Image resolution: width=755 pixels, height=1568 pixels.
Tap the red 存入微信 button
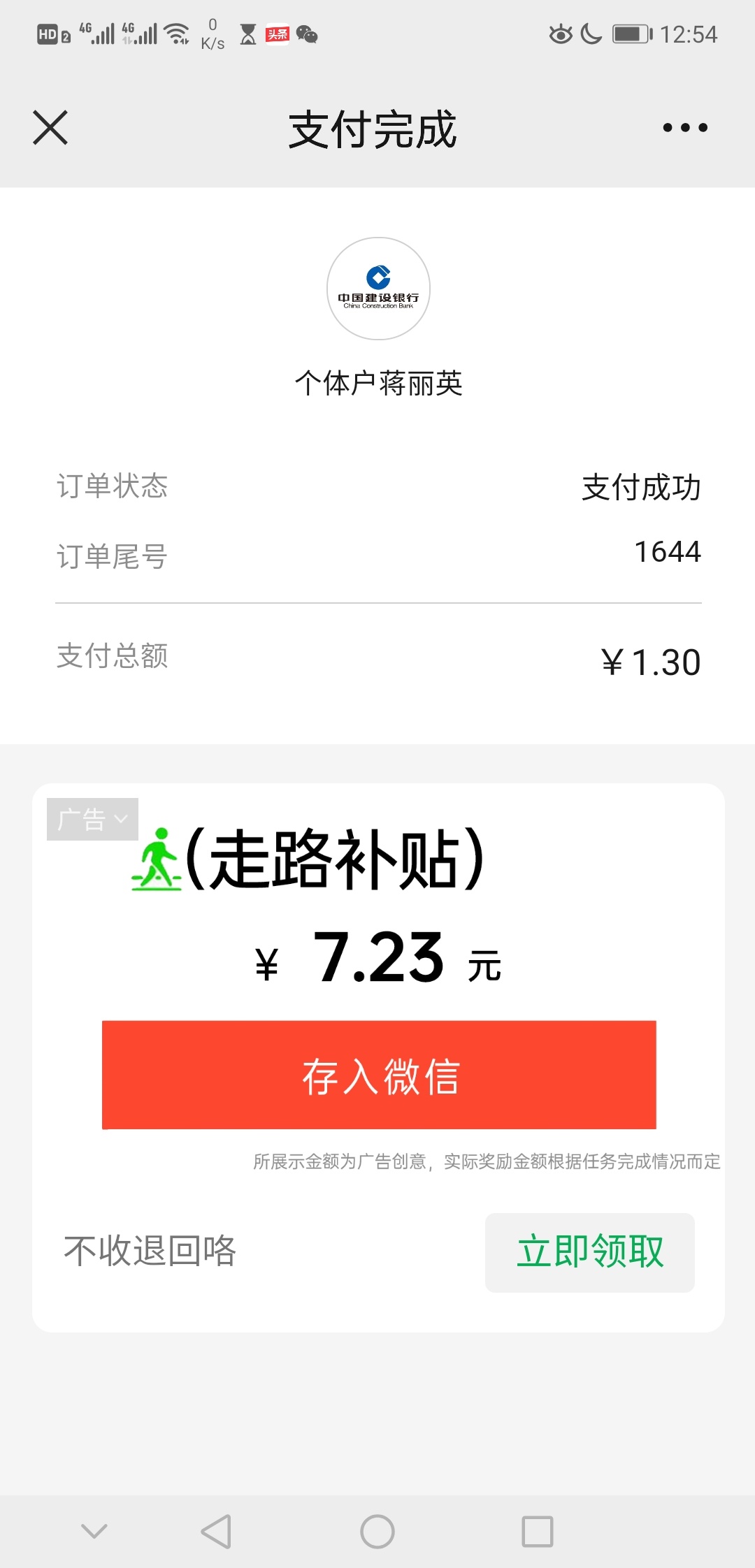379,1075
